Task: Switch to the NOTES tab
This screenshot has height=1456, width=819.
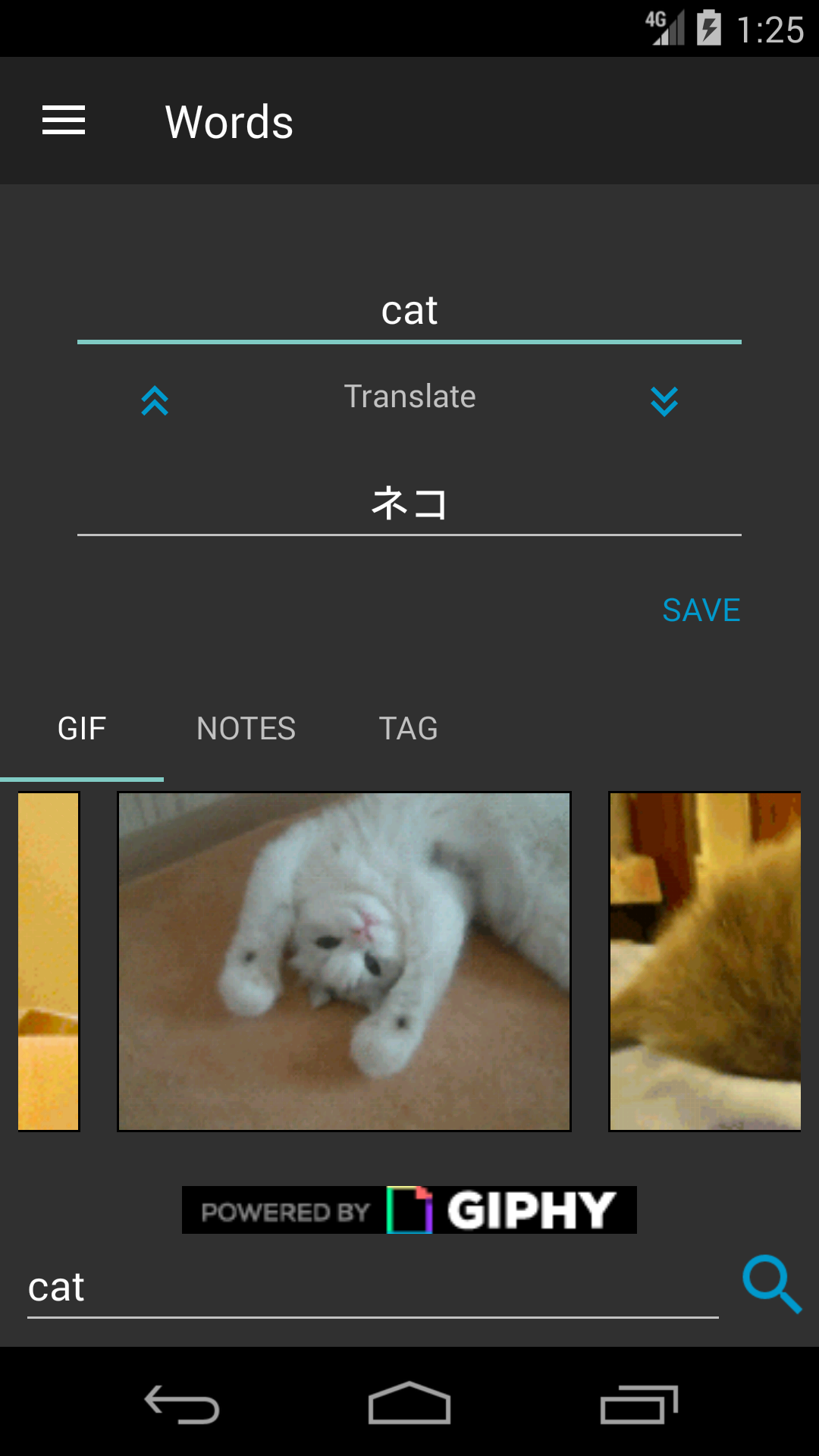Action: (x=246, y=729)
